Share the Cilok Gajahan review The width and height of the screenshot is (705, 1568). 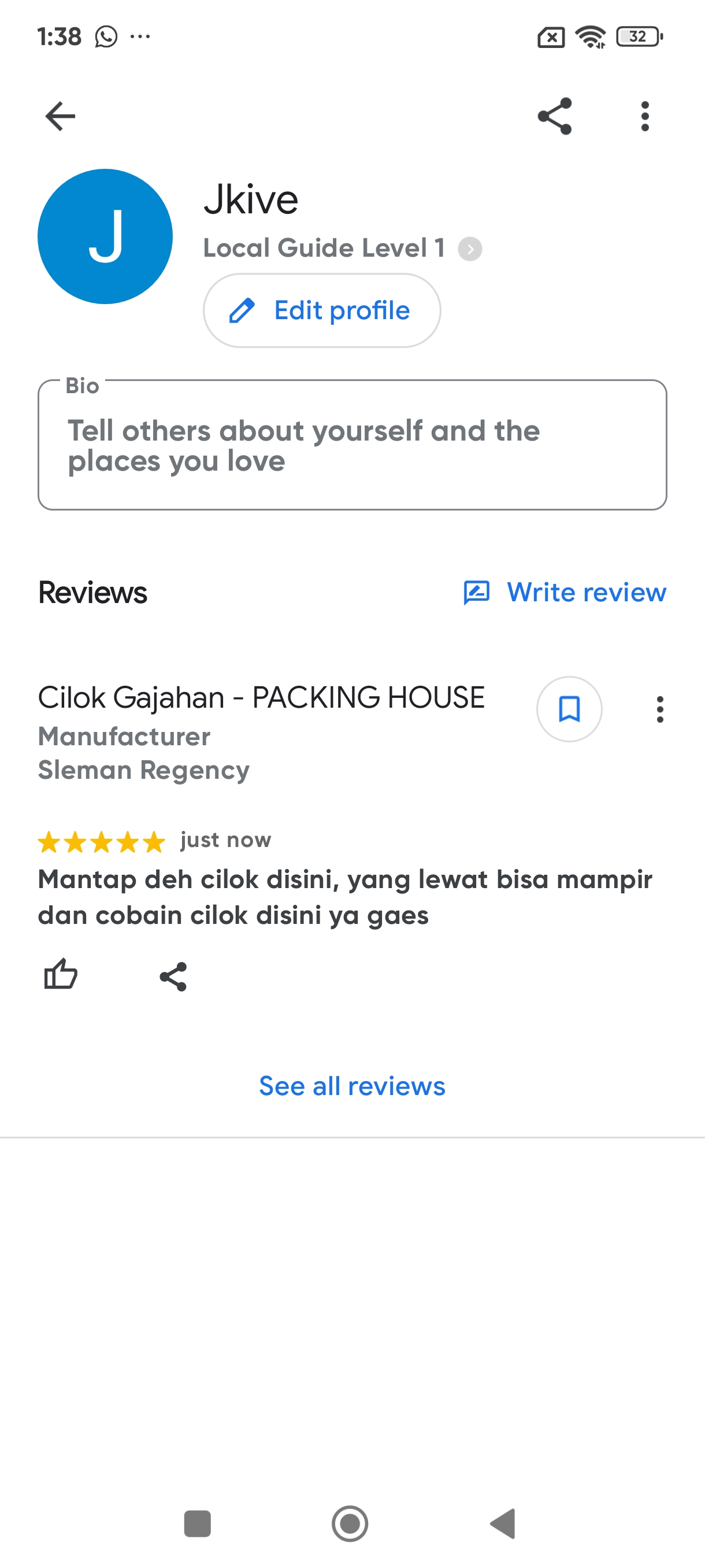pyautogui.click(x=173, y=977)
